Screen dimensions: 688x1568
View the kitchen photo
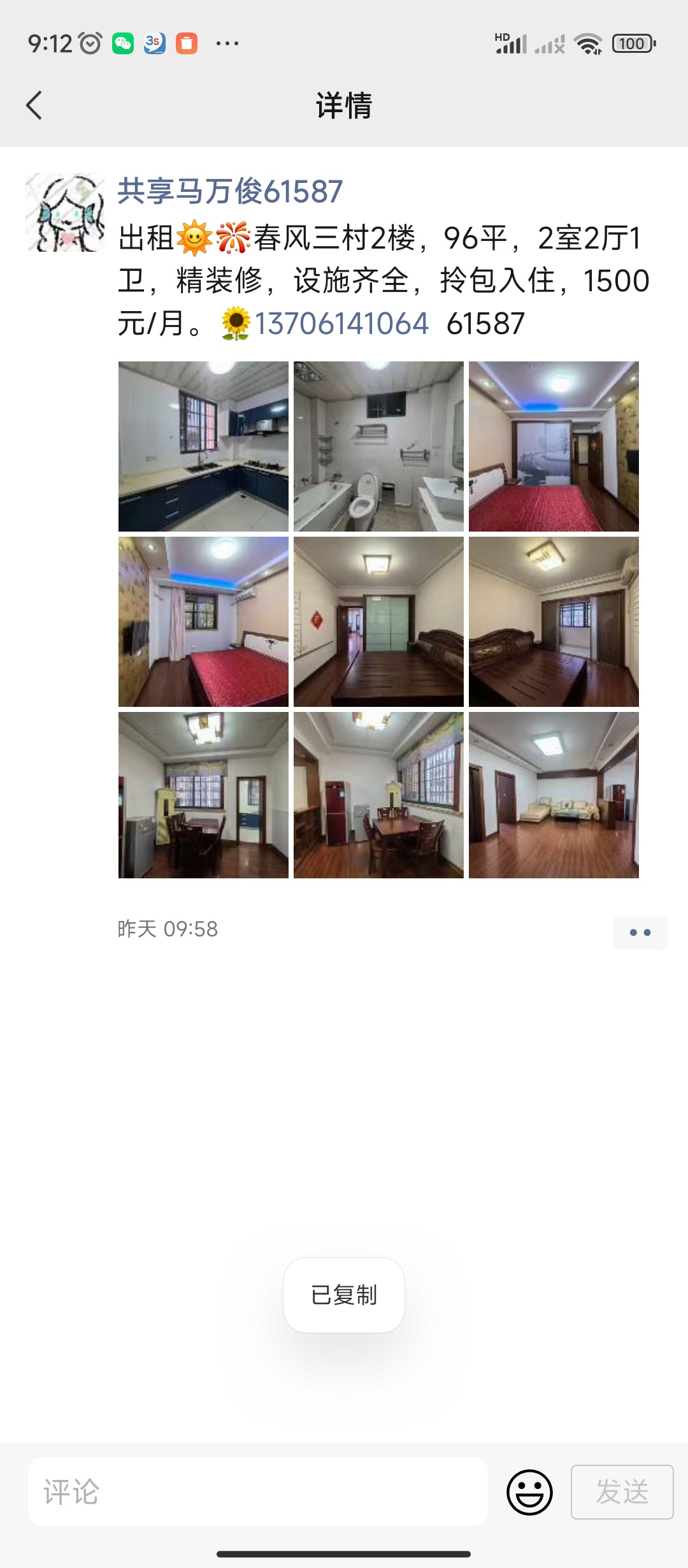point(203,446)
